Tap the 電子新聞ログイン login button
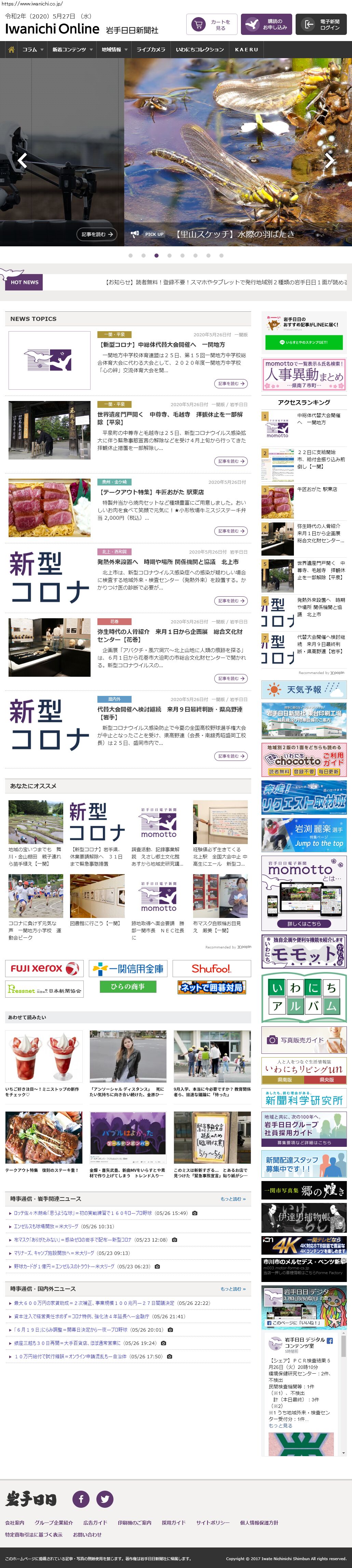The width and height of the screenshot is (352, 1568). (x=321, y=24)
